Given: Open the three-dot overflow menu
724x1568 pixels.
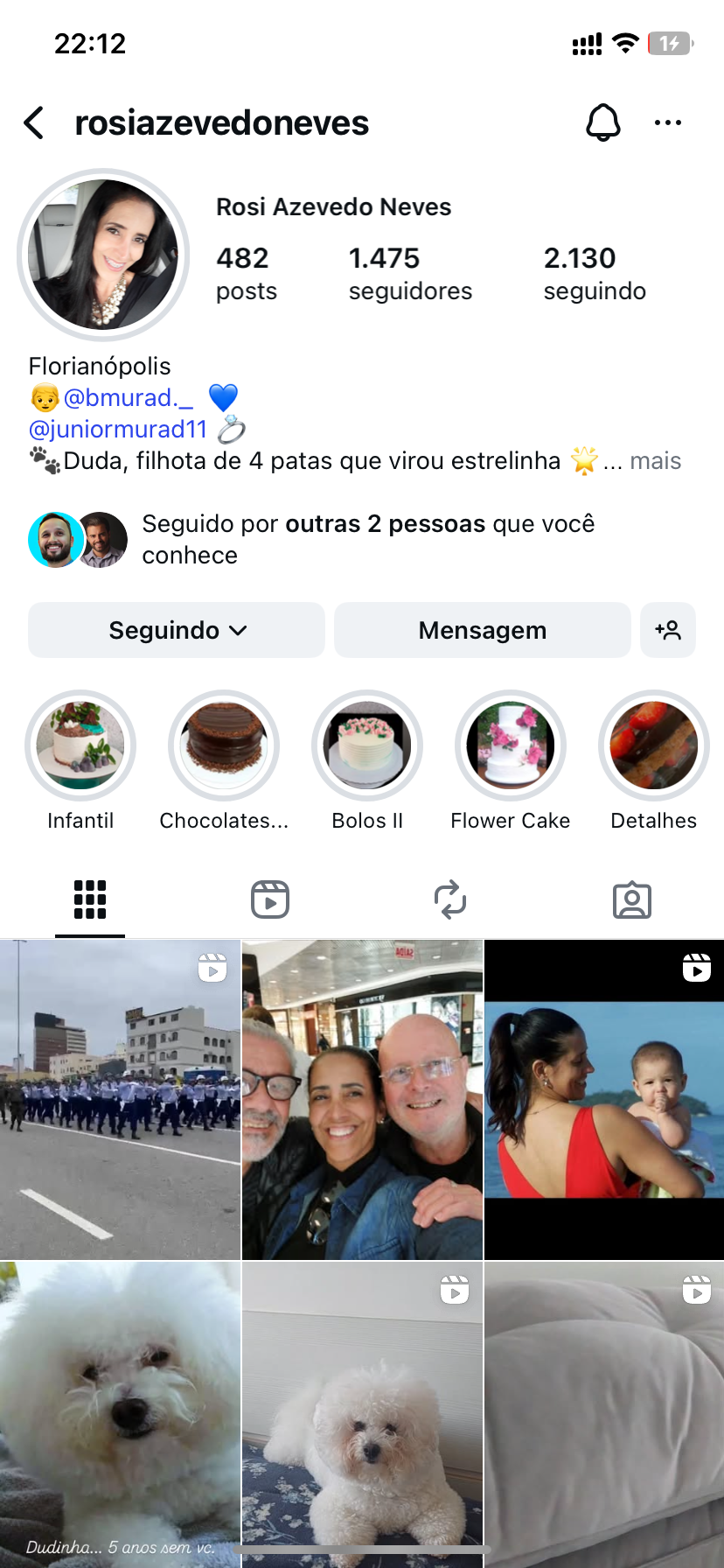Looking at the screenshot, I should [x=667, y=123].
